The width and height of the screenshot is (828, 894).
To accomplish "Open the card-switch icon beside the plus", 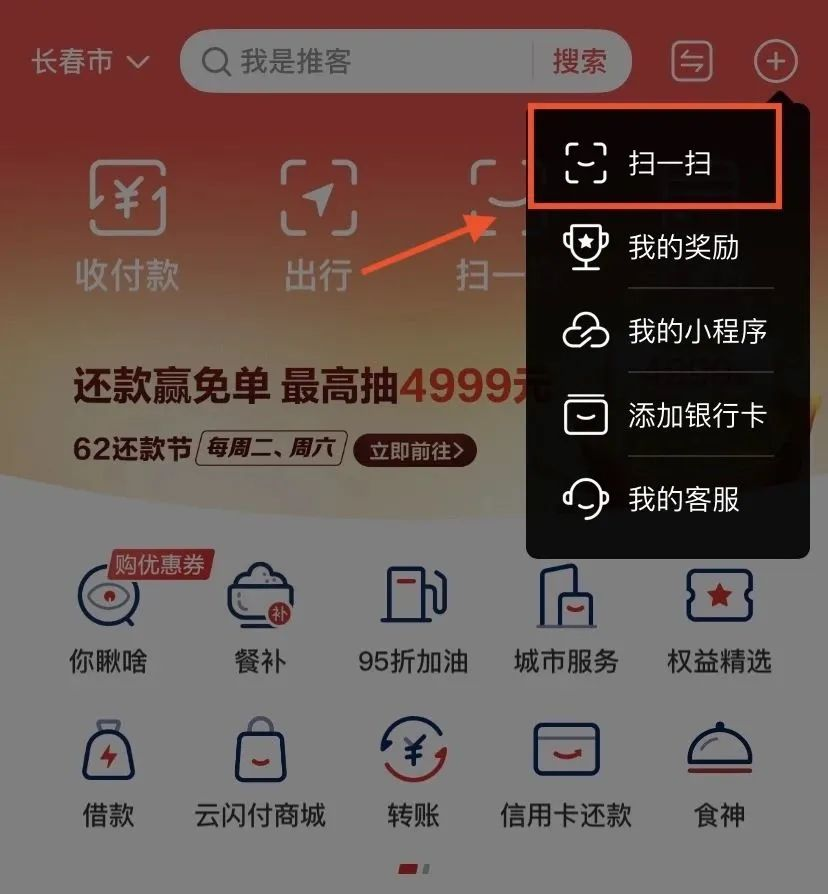I will (691, 62).
